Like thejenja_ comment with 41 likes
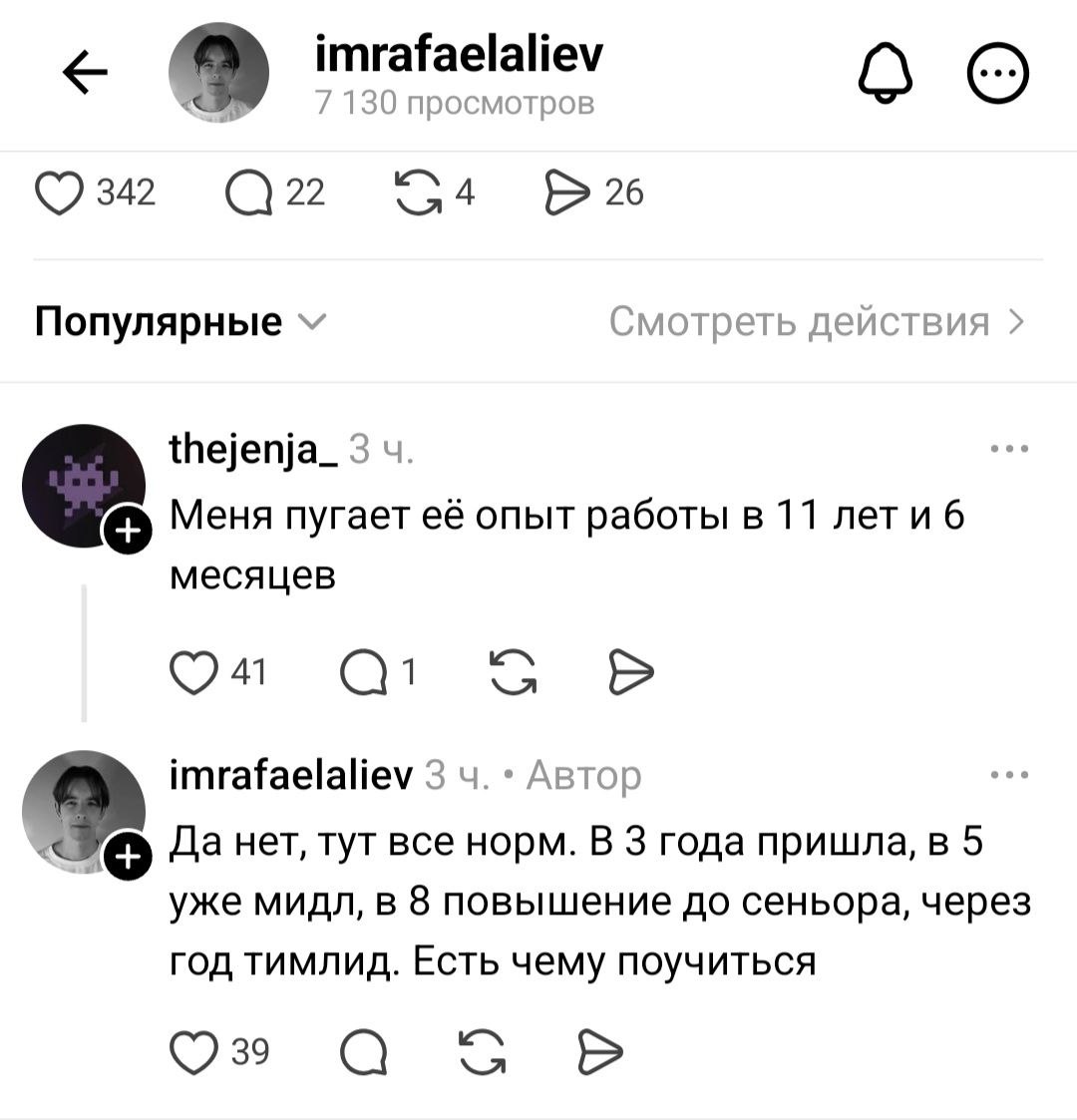 click(x=192, y=673)
